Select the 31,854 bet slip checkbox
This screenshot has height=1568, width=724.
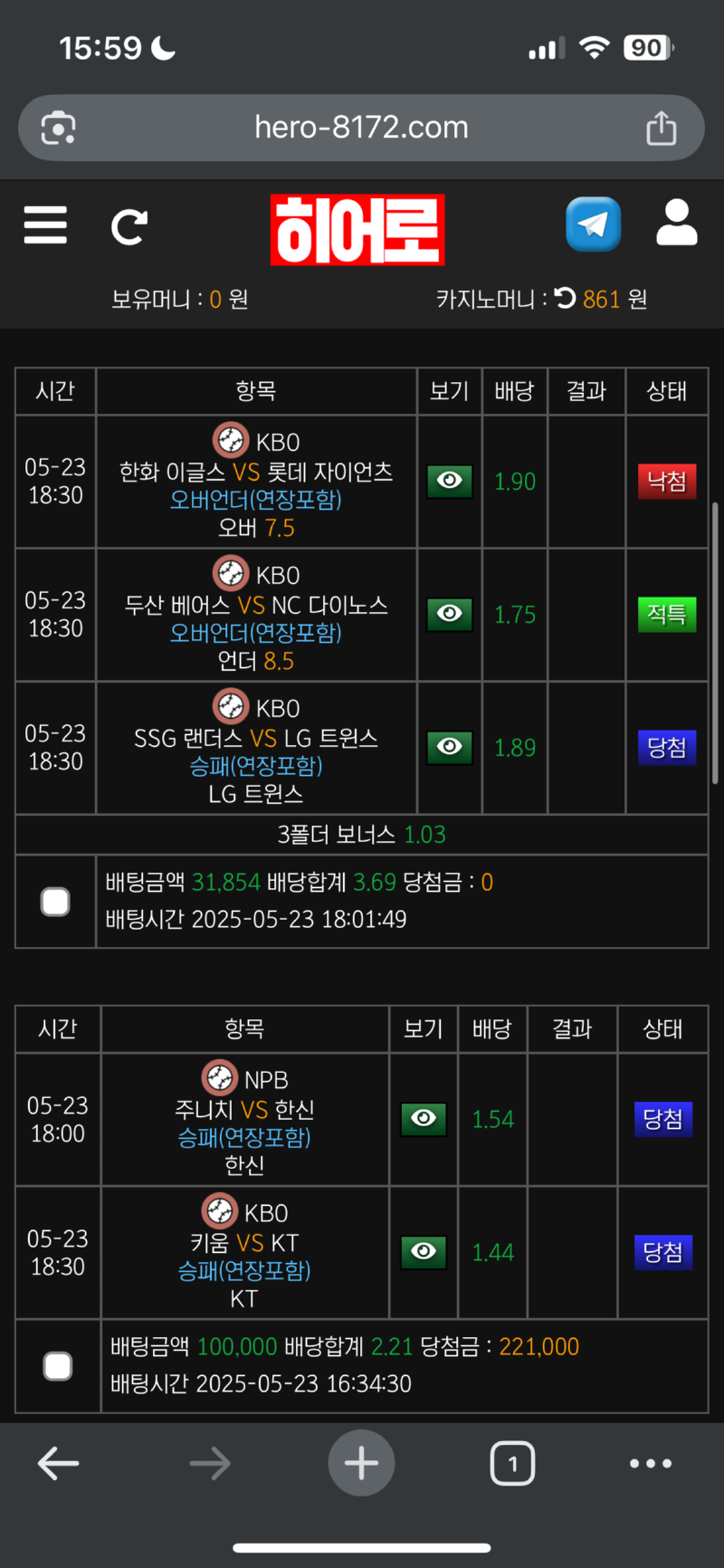click(x=55, y=902)
